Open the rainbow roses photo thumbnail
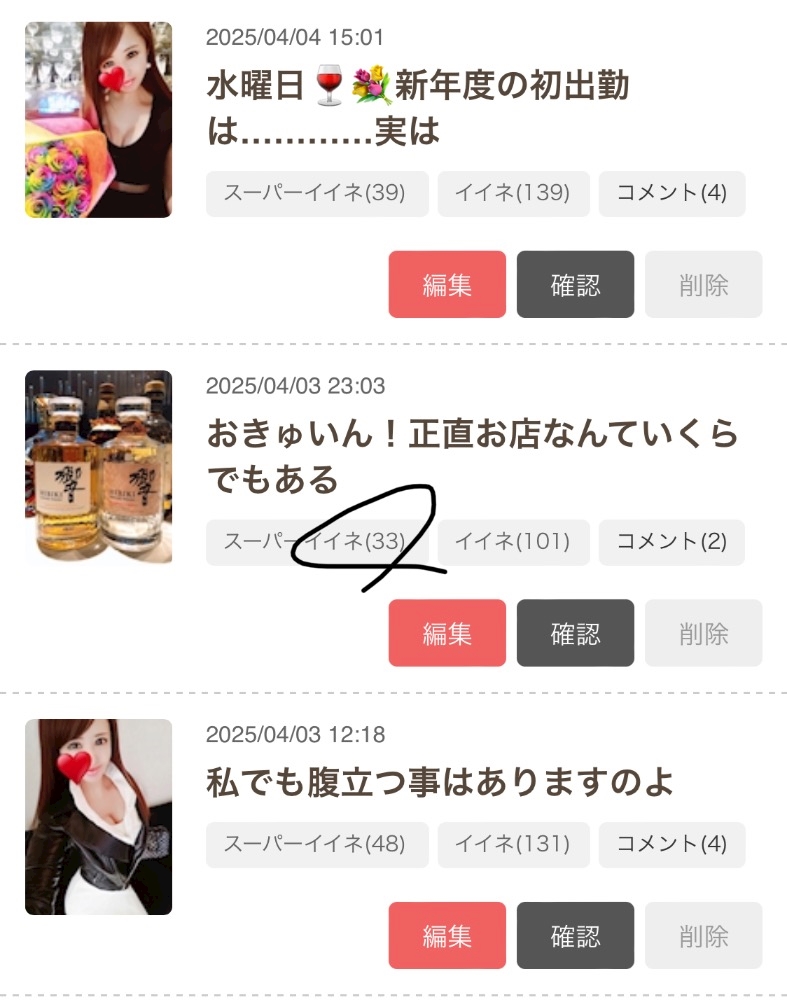 click(x=98, y=120)
